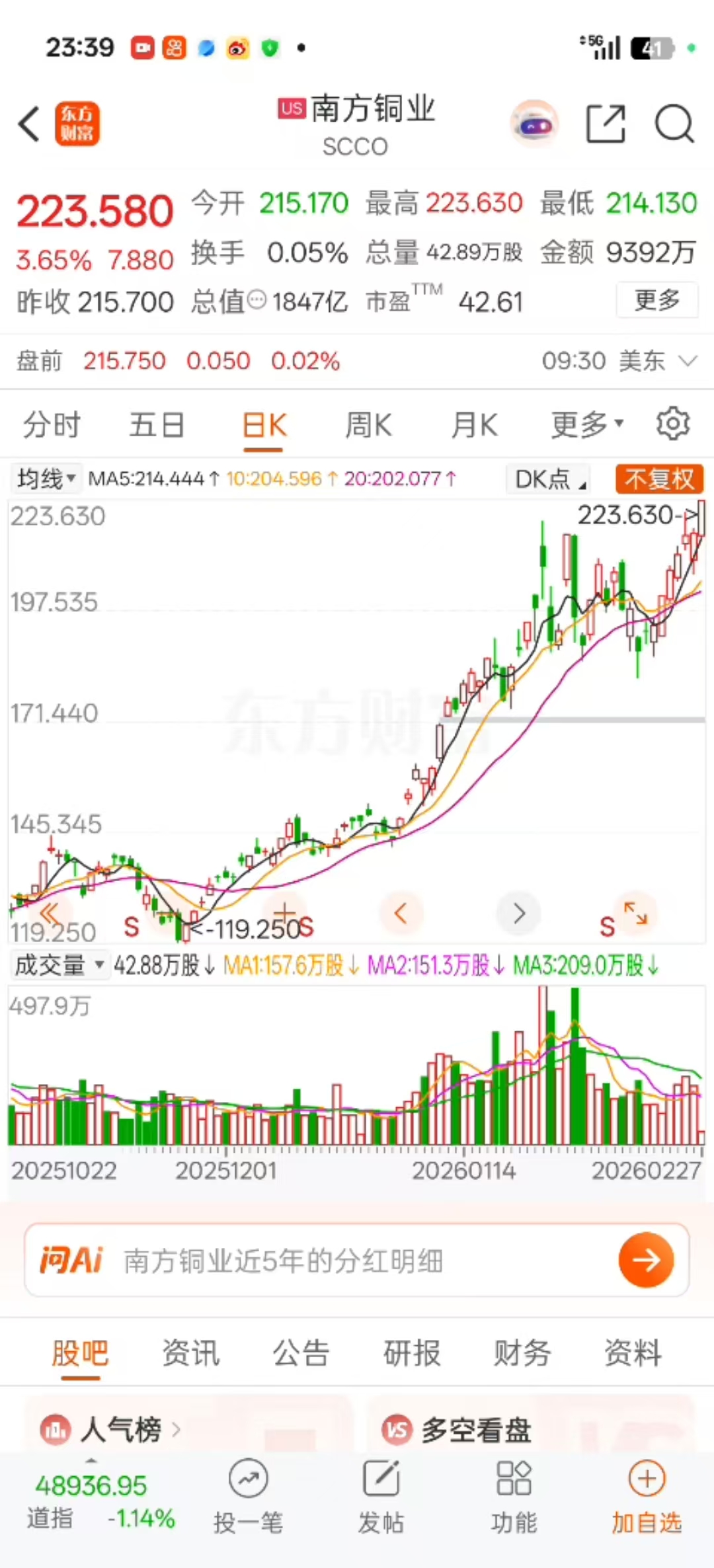The height and width of the screenshot is (1568, 714).
Task: Go back using the top-left arrow
Action: pos(29,124)
